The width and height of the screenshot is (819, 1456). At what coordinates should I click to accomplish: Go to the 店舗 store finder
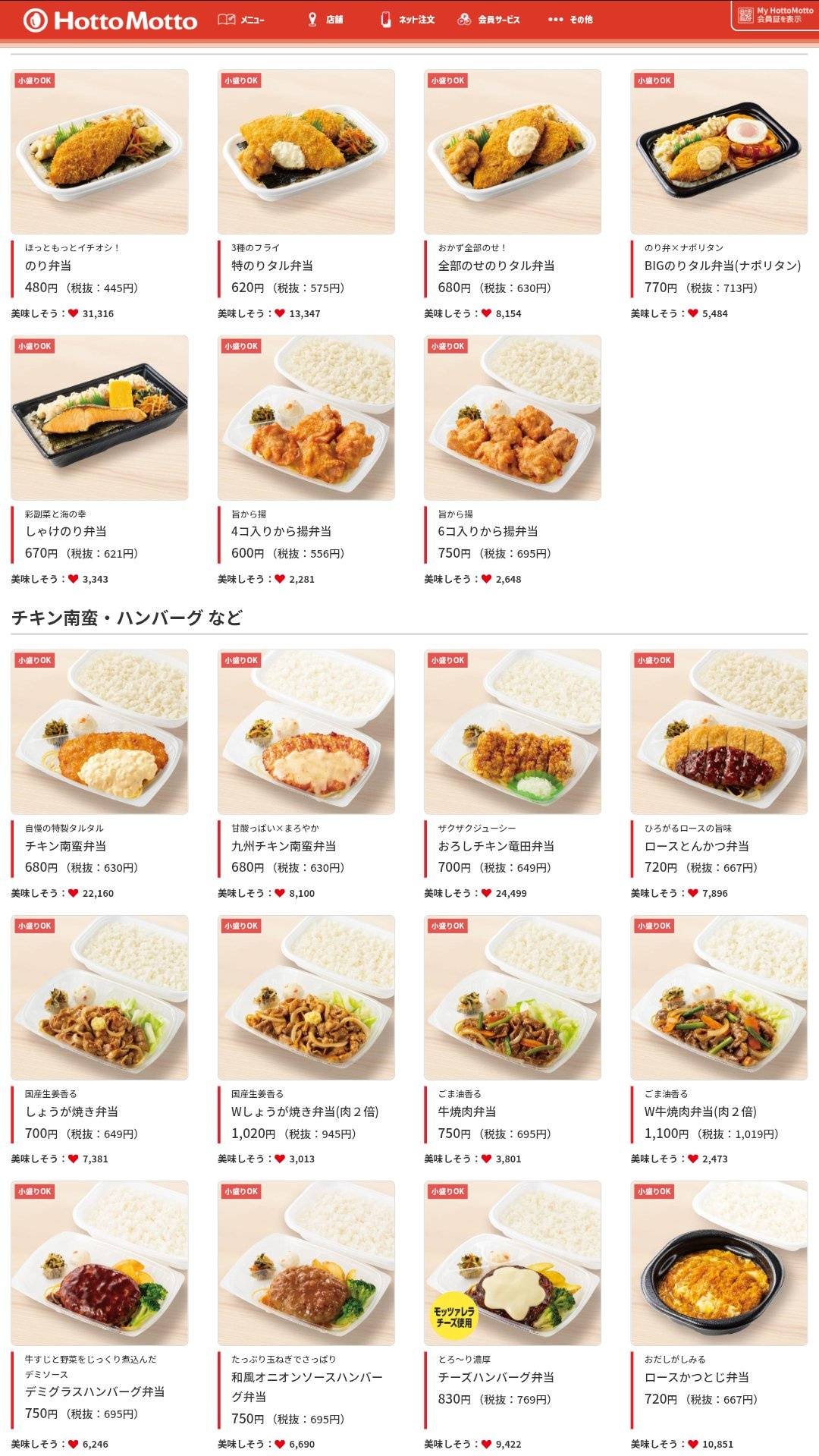325,20
